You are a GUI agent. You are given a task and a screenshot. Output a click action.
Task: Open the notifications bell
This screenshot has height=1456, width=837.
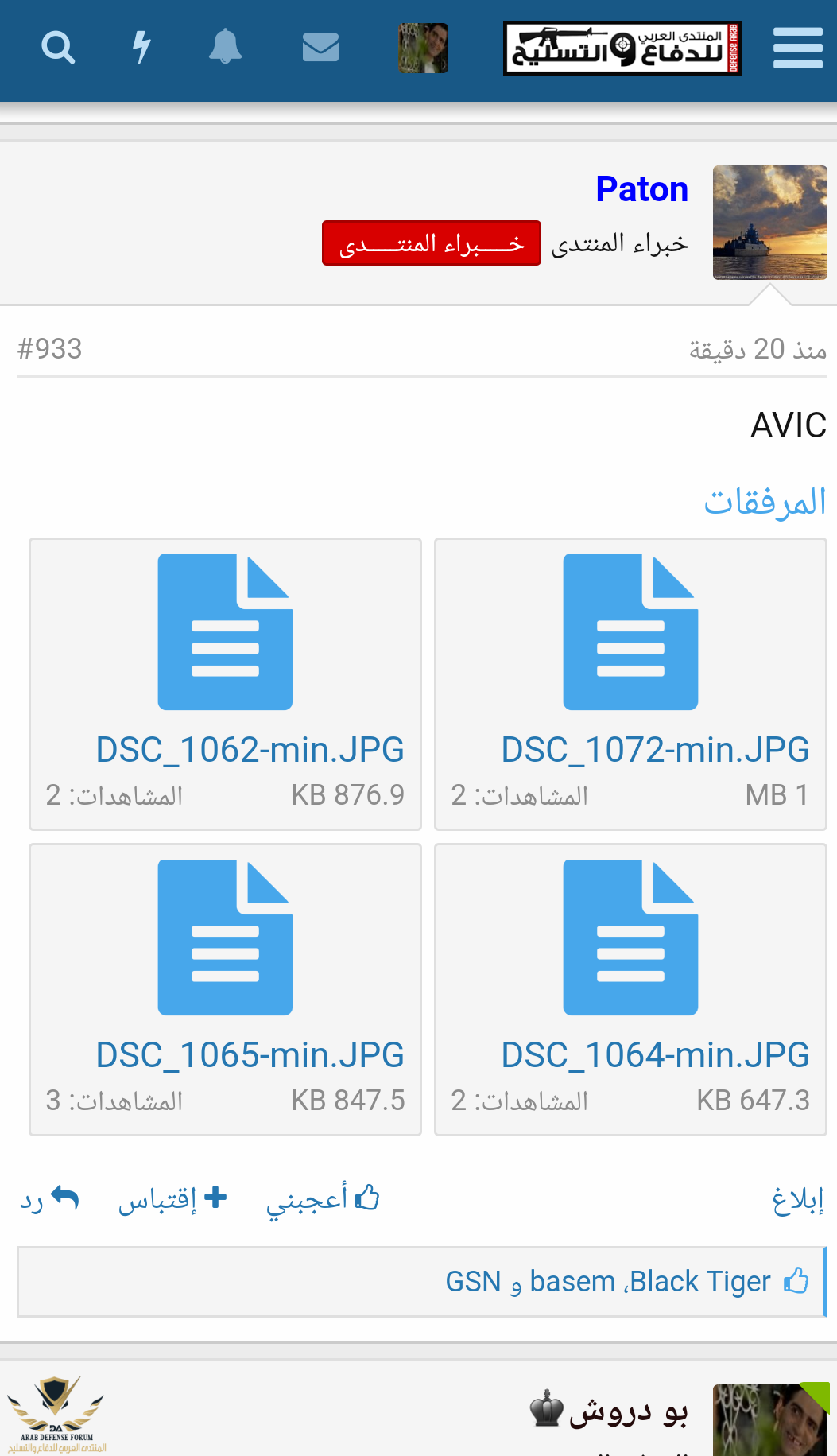(225, 48)
